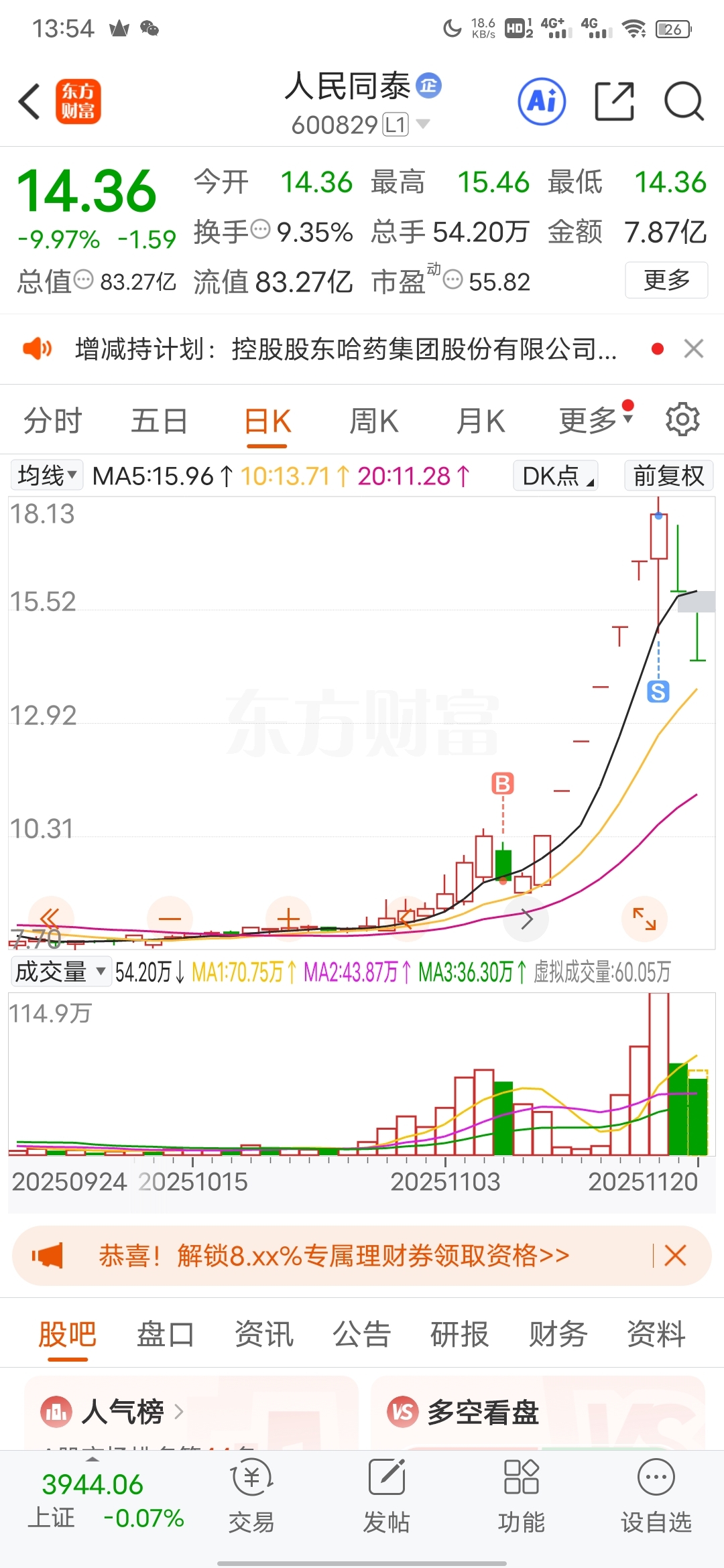Screen dimensions: 724x1568
Task: Switch to 盘口 tab
Action: [165, 1333]
